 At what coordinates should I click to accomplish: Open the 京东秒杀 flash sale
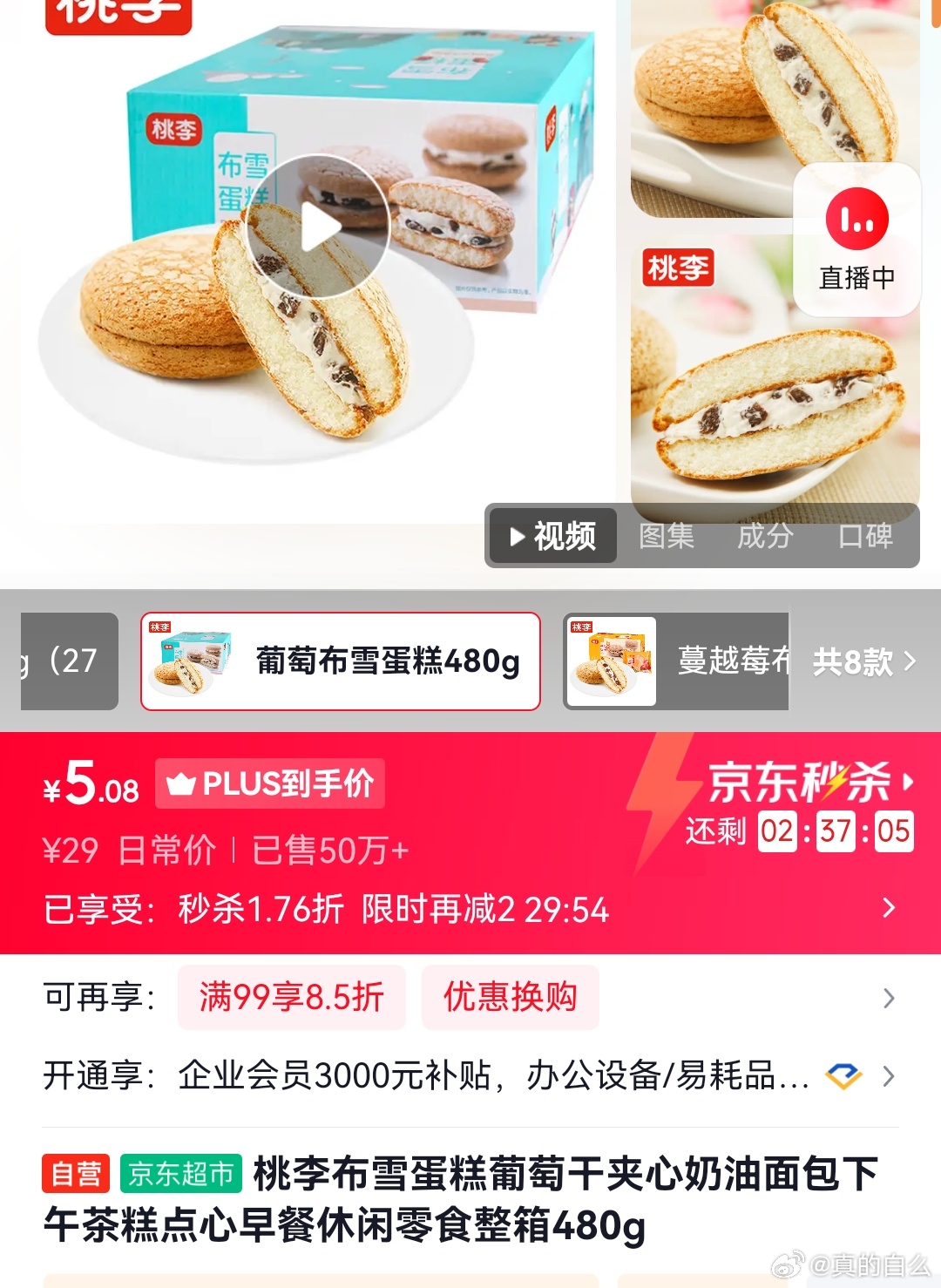point(810,782)
